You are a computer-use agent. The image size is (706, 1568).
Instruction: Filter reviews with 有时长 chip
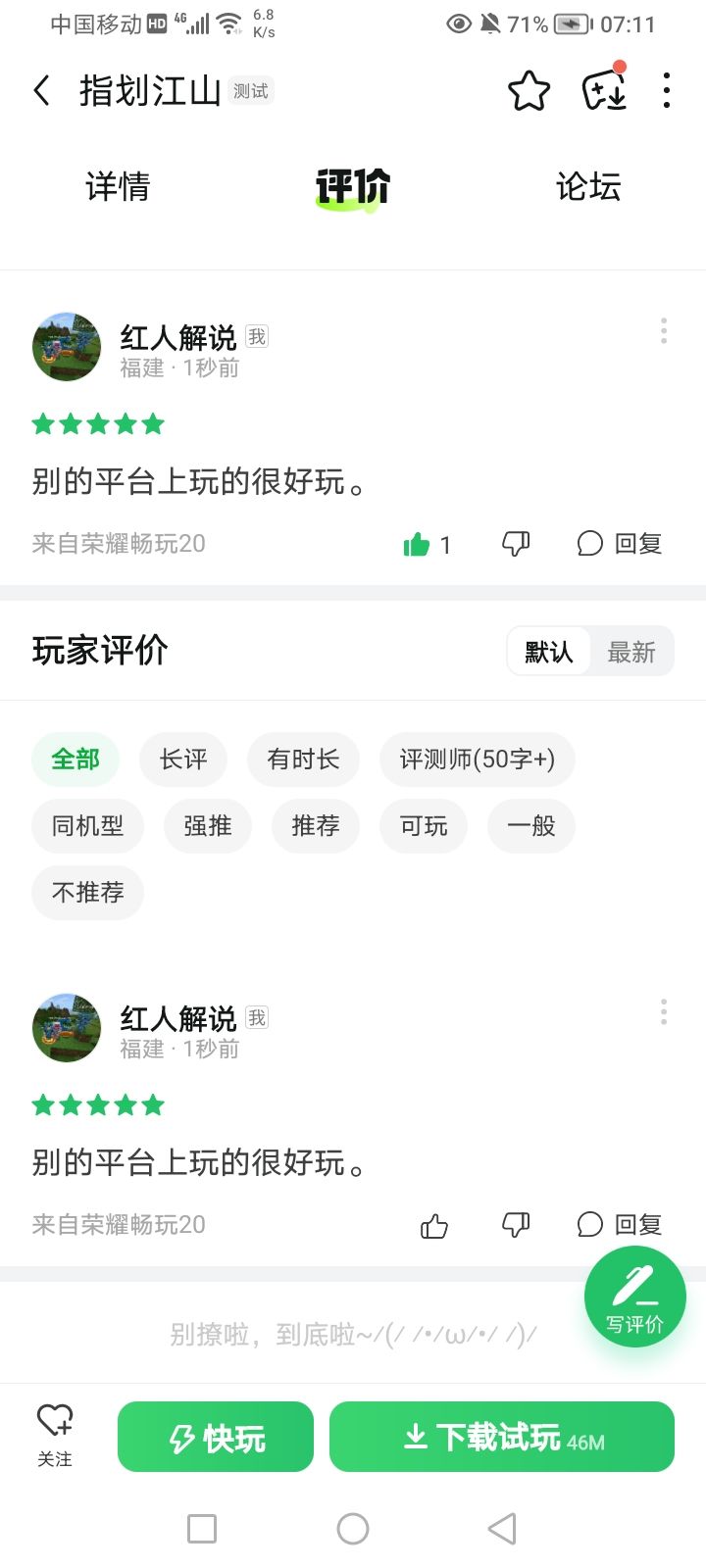303,759
